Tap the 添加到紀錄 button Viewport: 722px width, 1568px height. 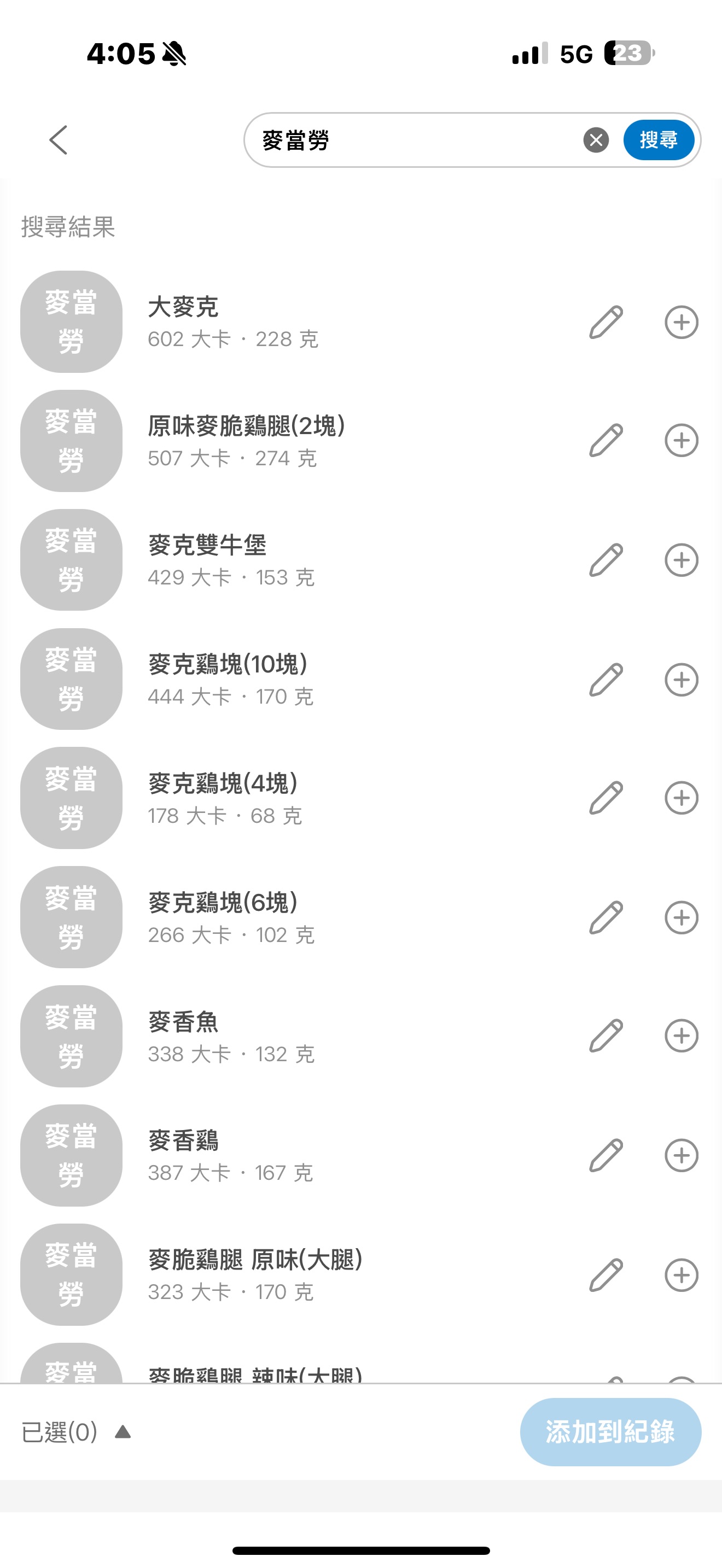pyautogui.click(x=610, y=1432)
